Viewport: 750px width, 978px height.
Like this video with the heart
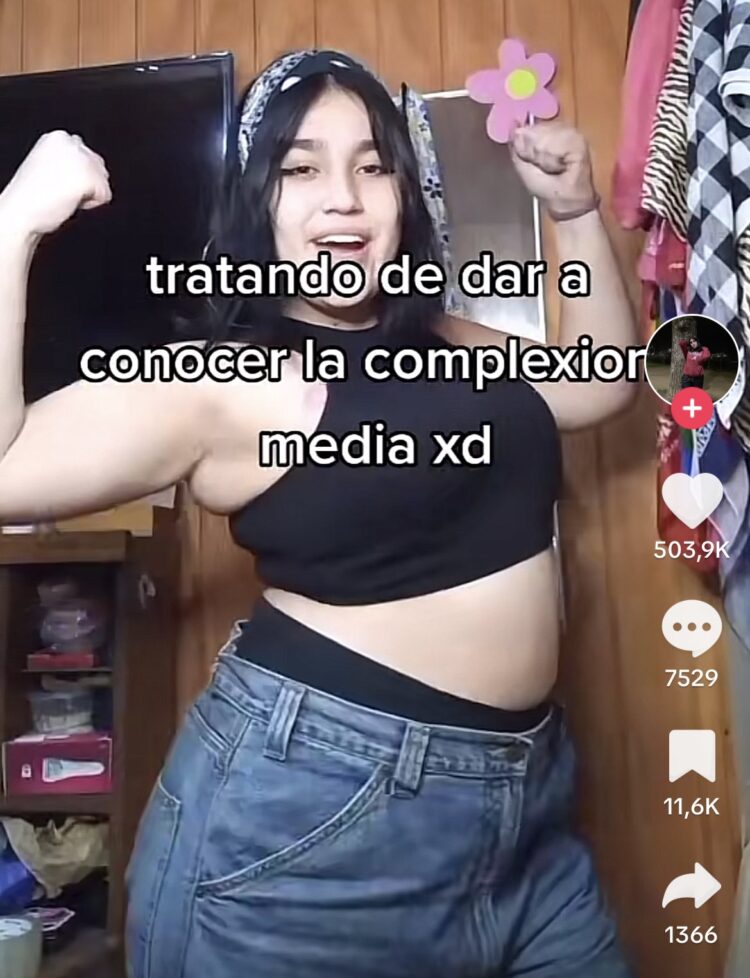coord(692,499)
